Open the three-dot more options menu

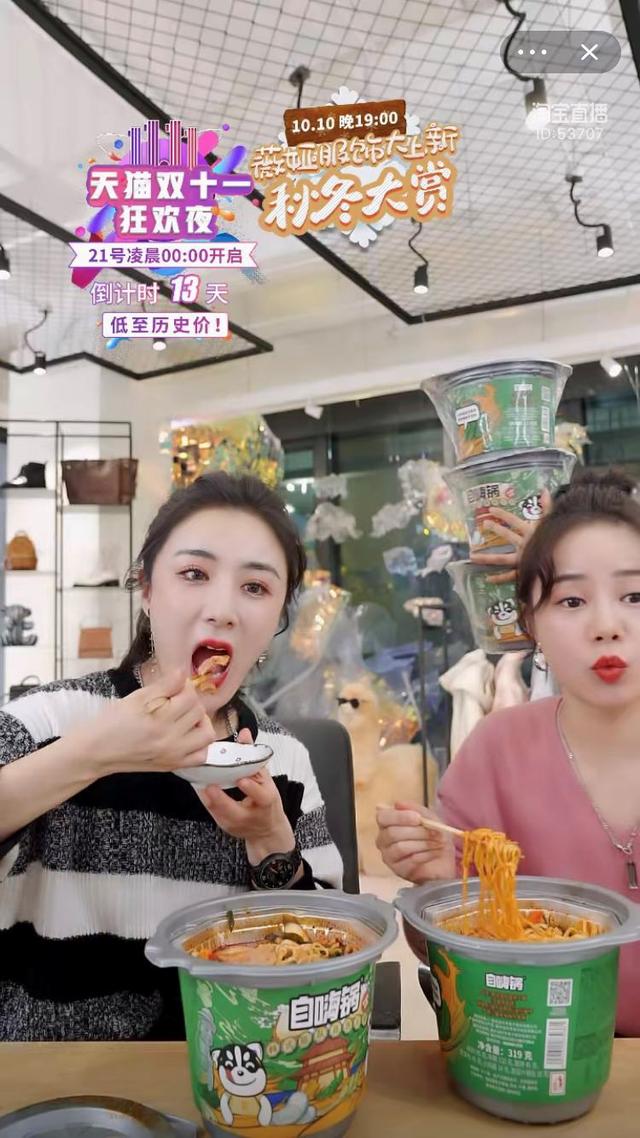click(532, 52)
